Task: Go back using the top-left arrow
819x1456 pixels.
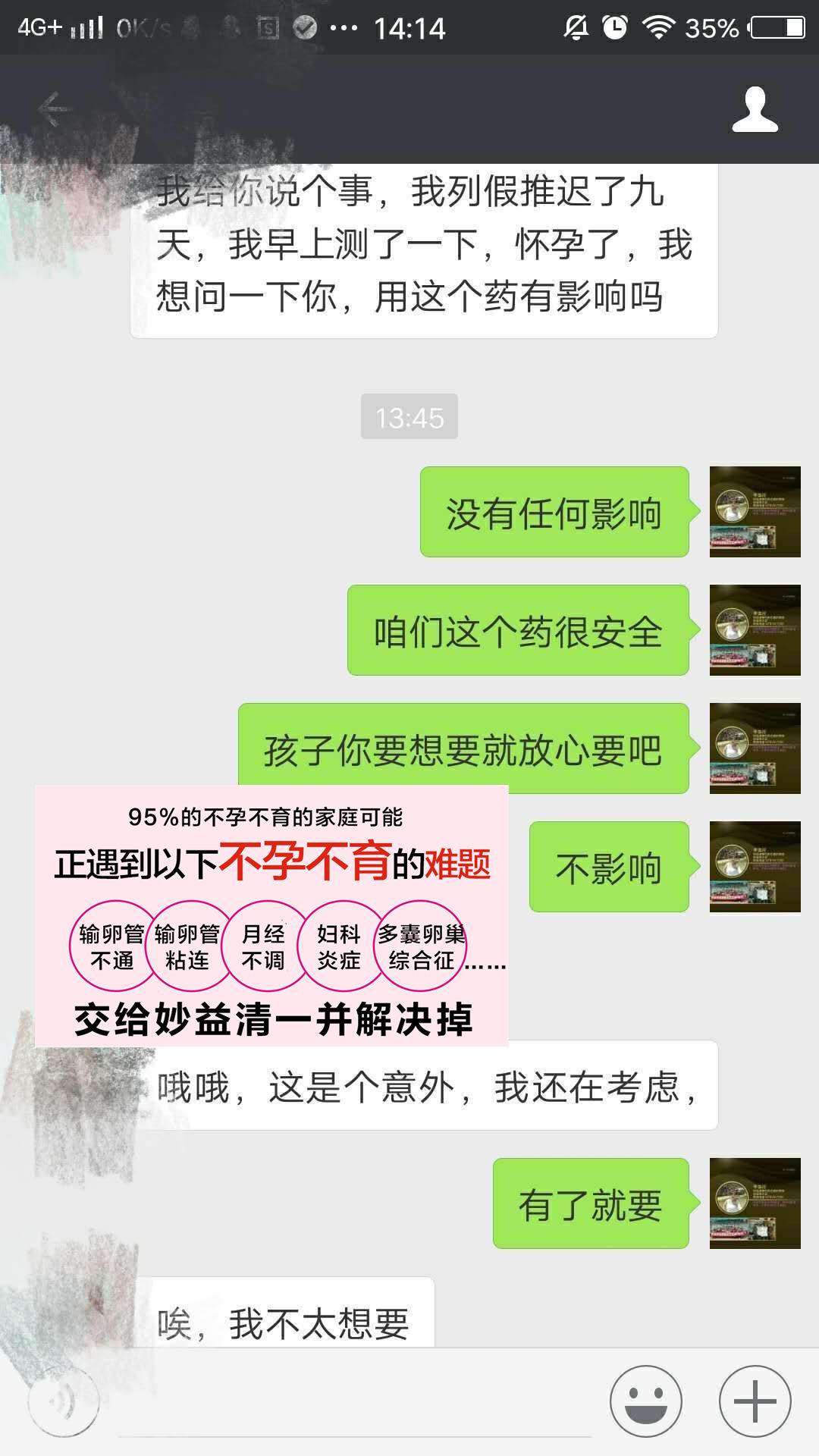Action: (x=53, y=108)
